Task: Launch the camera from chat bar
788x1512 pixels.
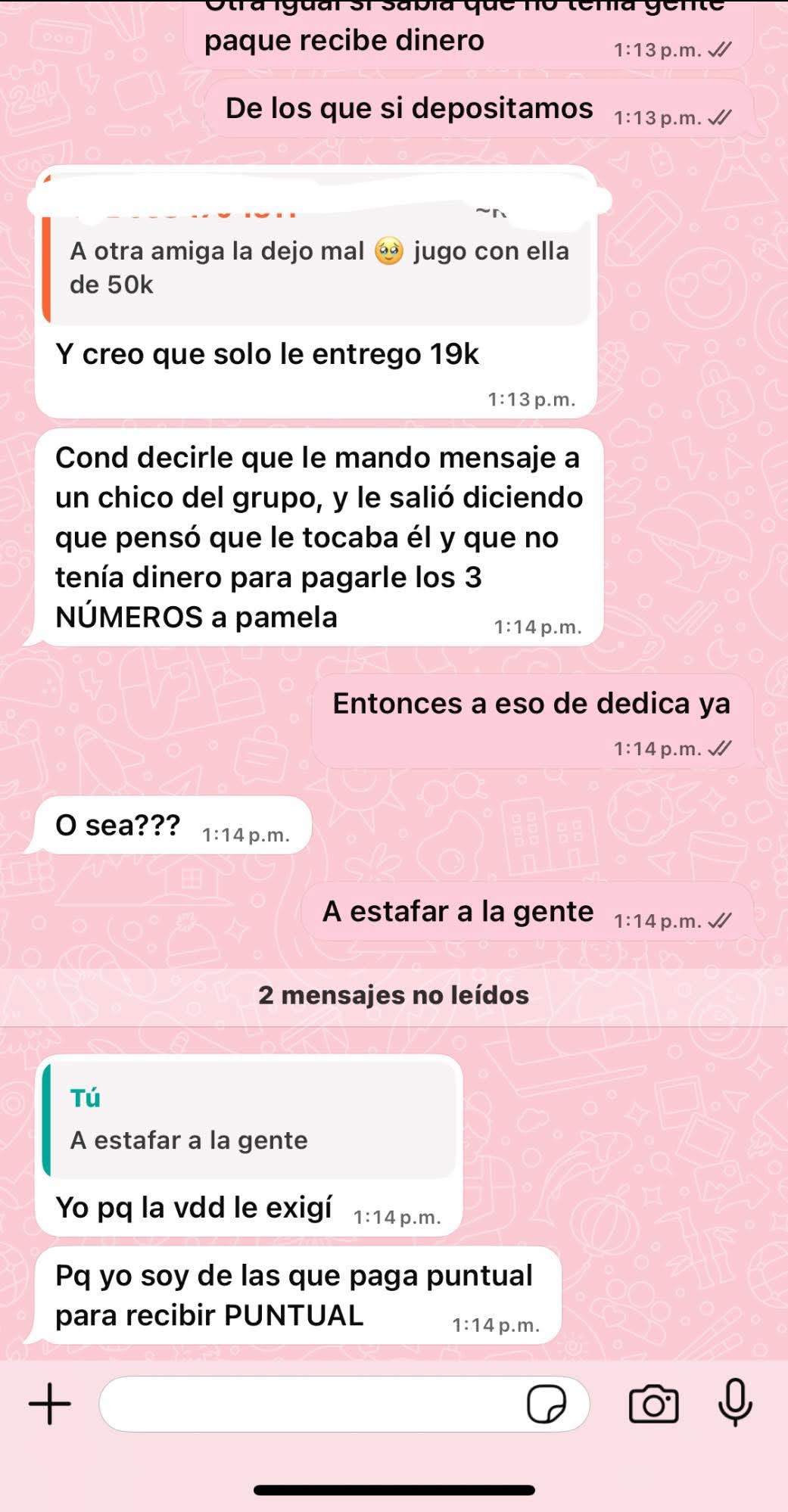Action: (653, 1405)
